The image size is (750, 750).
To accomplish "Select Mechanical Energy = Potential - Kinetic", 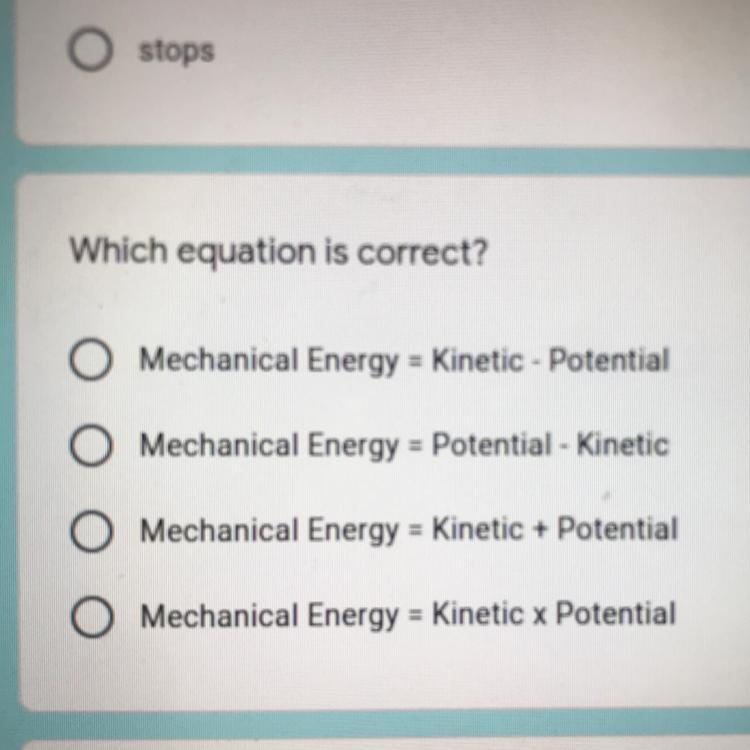I will 91,446.
